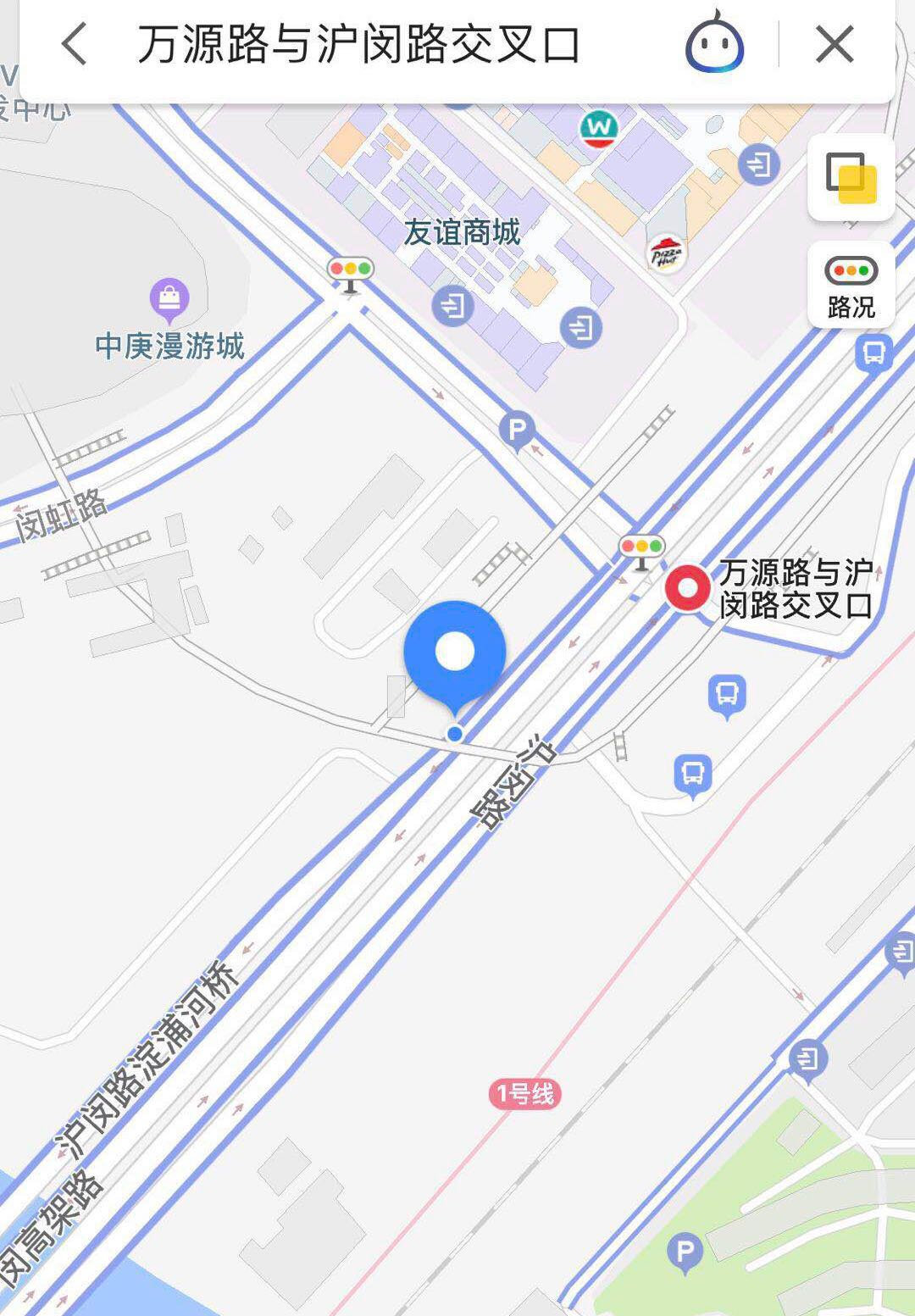
Task: Select the parking marker near 友谊商城
Action: click(x=517, y=431)
